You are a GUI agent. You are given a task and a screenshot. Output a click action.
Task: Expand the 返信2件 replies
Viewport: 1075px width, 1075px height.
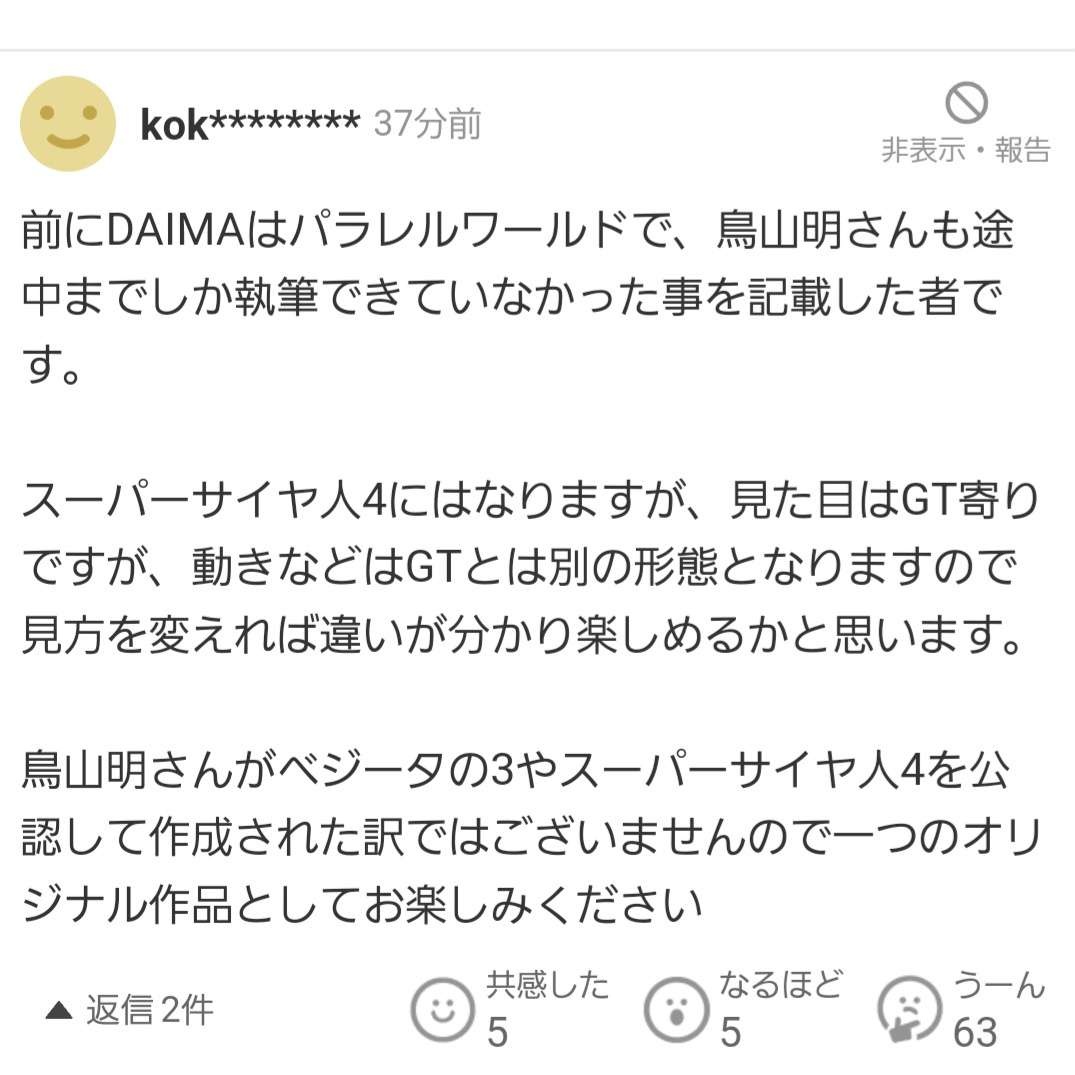[130, 1010]
